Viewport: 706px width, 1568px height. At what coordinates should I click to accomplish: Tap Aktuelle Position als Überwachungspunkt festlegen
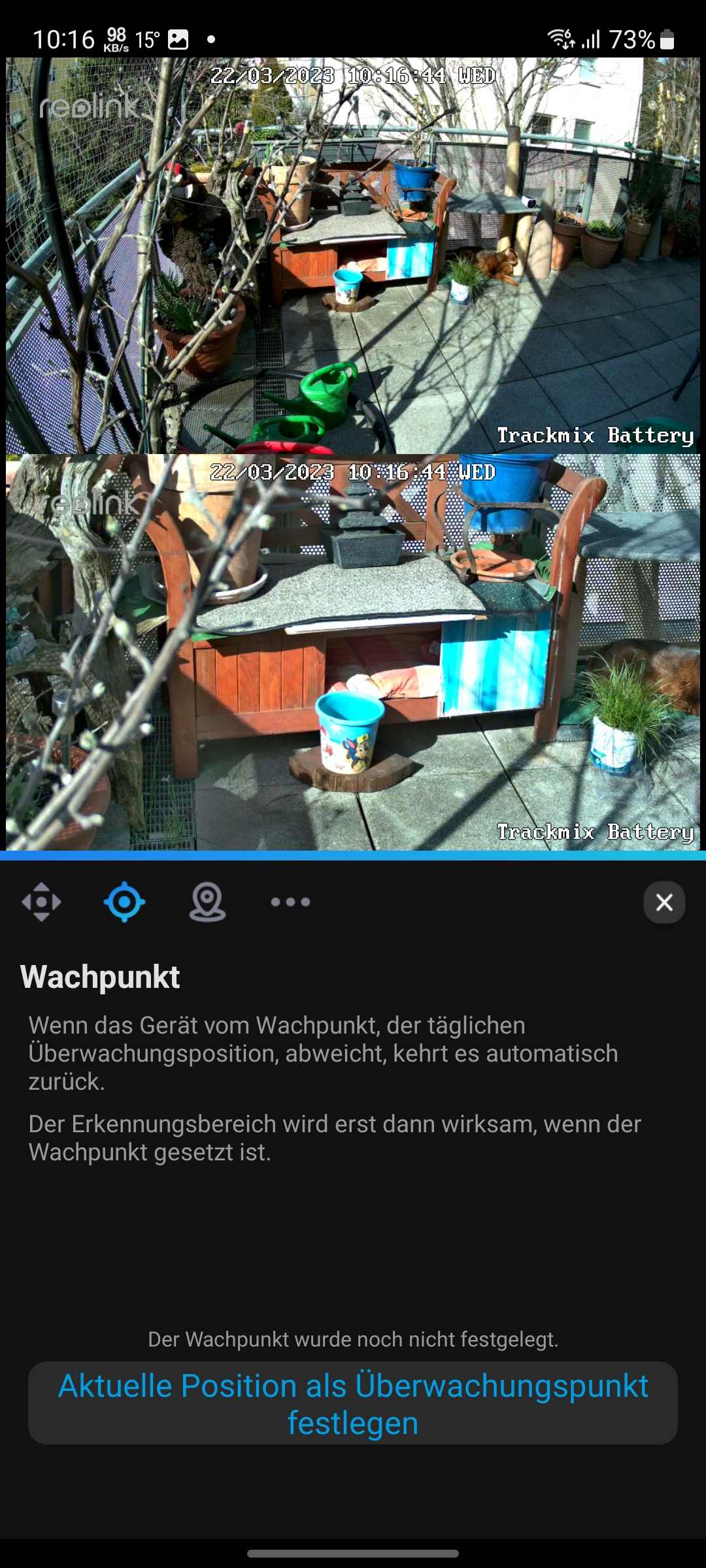point(353,1403)
